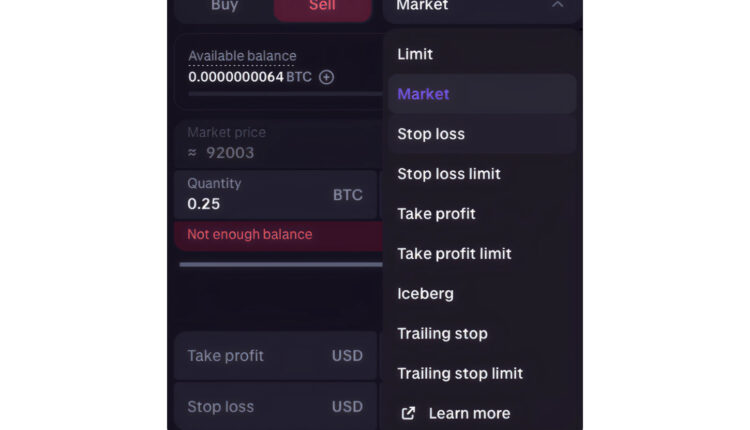The width and height of the screenshot is (750, 430).
Task: Tap the Take profit USD field
Action: click(x=275, y=356)
